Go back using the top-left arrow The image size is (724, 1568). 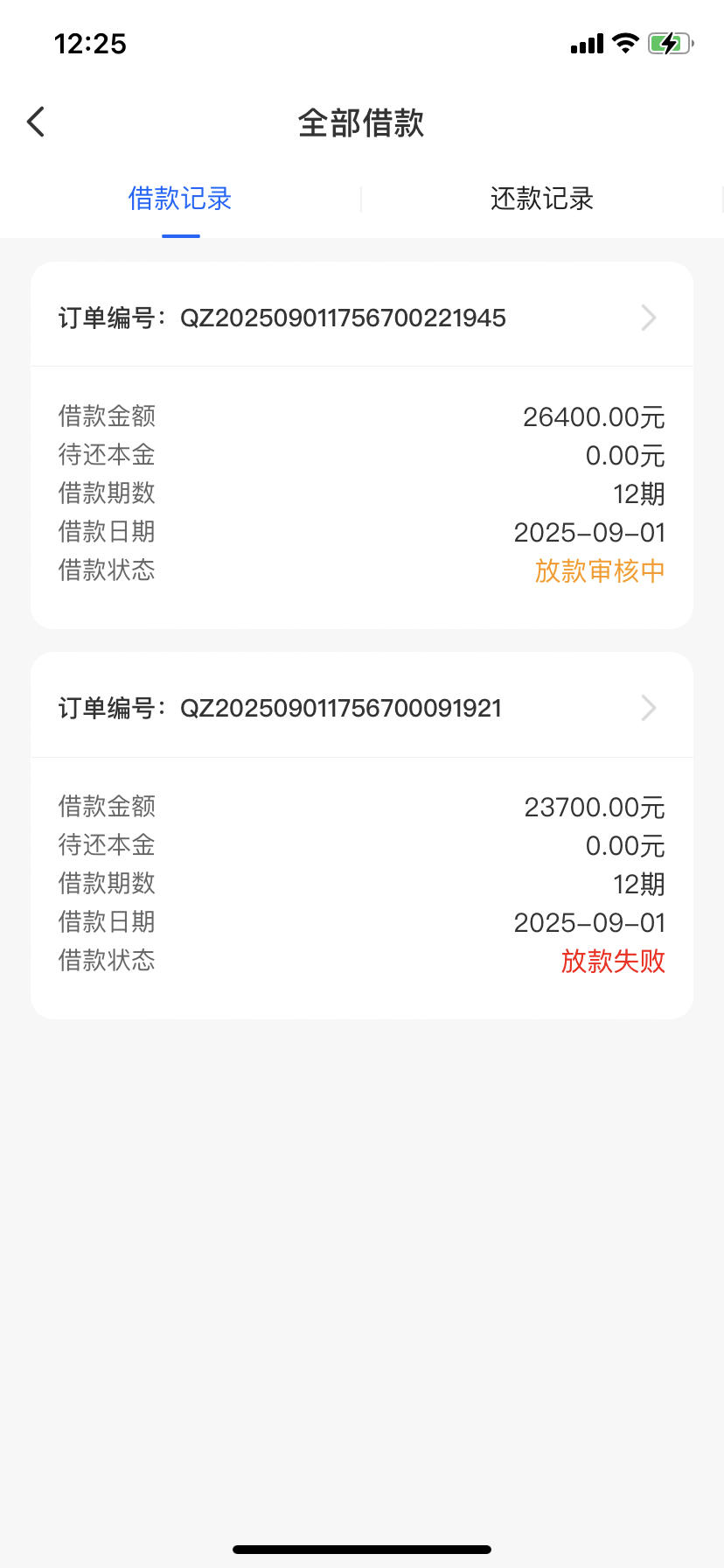click(36, 122)
